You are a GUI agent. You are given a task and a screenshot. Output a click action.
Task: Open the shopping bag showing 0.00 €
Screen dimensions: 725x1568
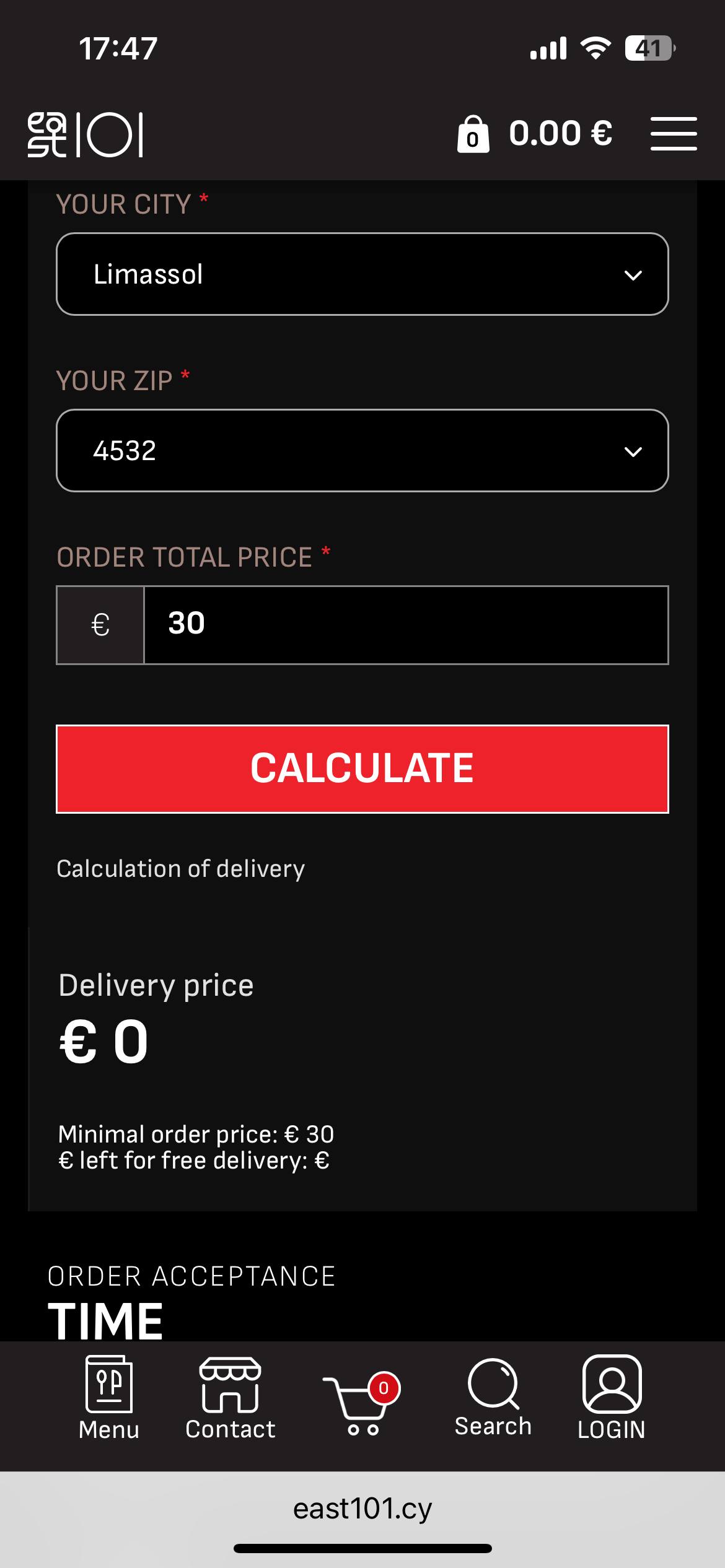534,134
